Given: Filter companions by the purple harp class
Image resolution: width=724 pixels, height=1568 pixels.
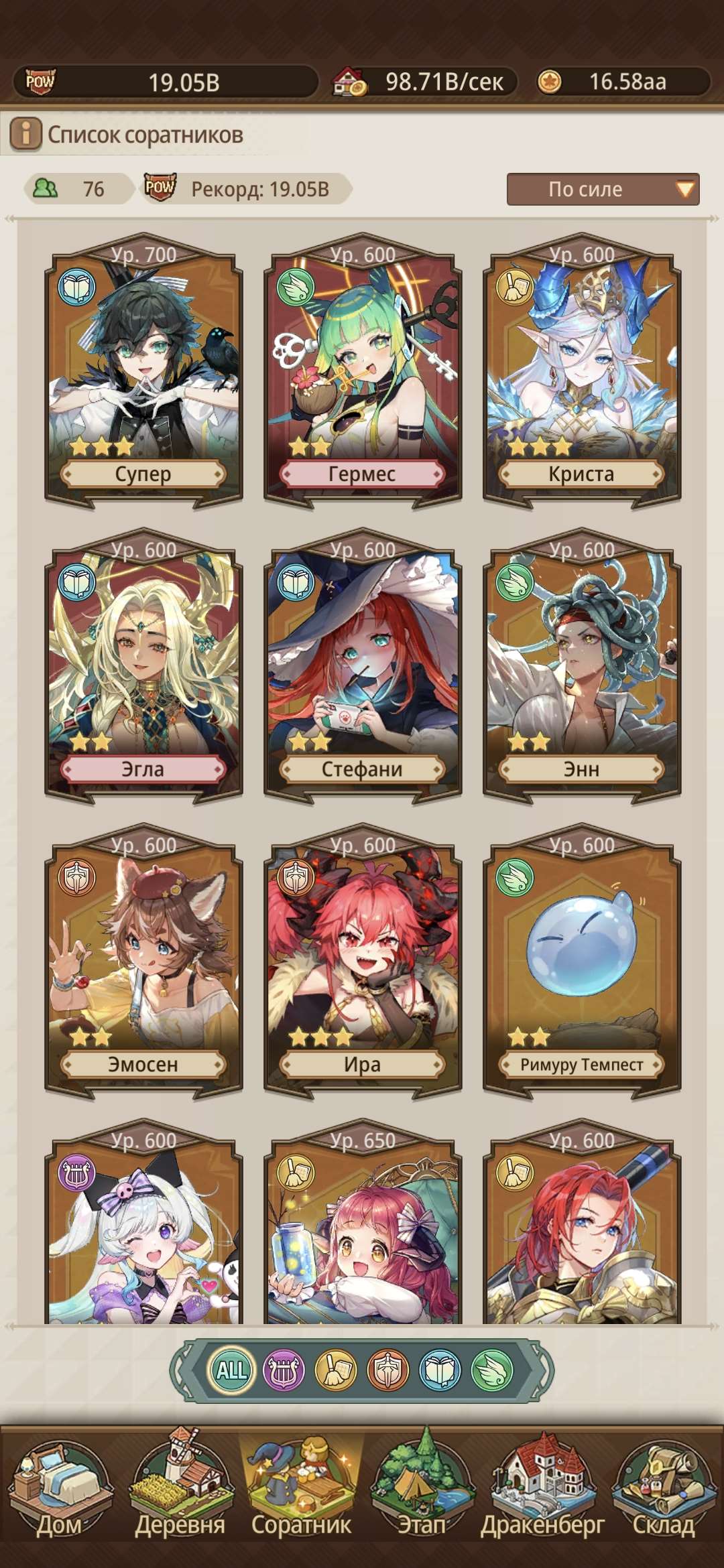Looking at the screenshot, I should 284,1370.
